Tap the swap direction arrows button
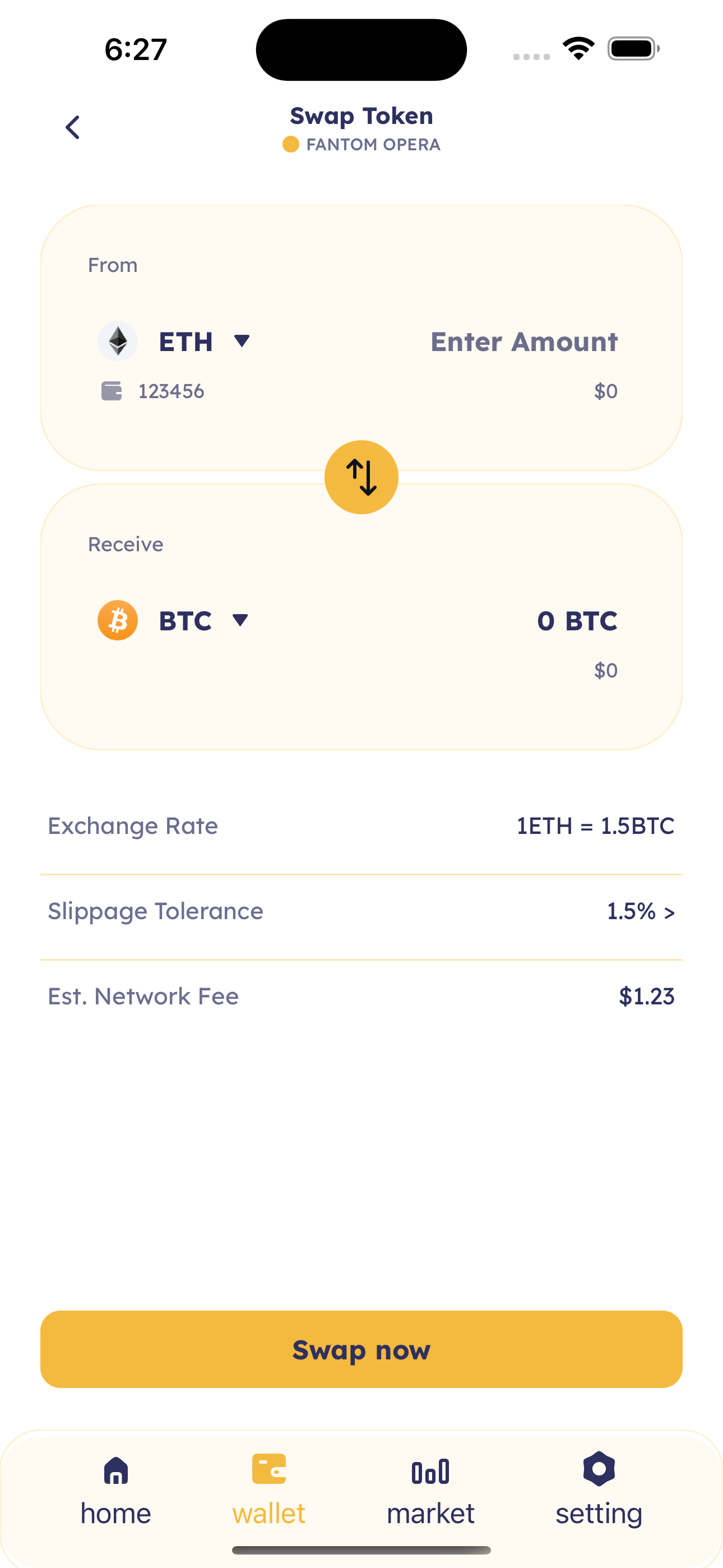This screenshot has height=1568, width=723. (361, 477)
